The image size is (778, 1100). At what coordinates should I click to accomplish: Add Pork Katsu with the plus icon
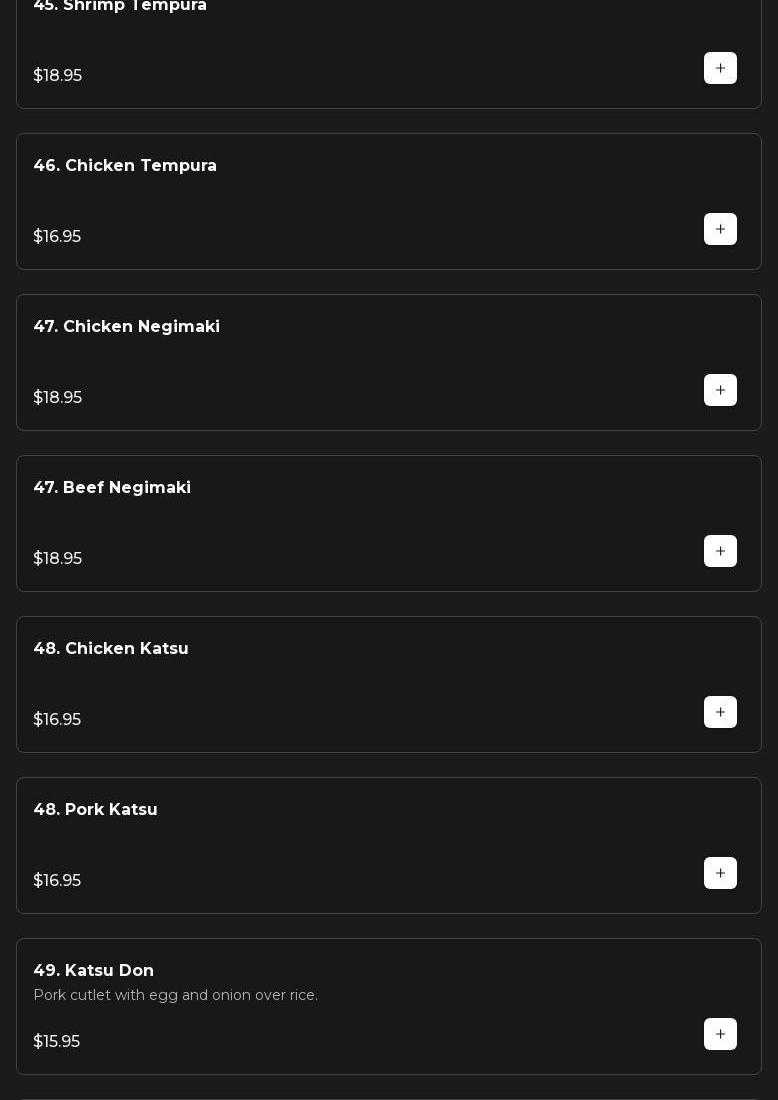(720, 873)
